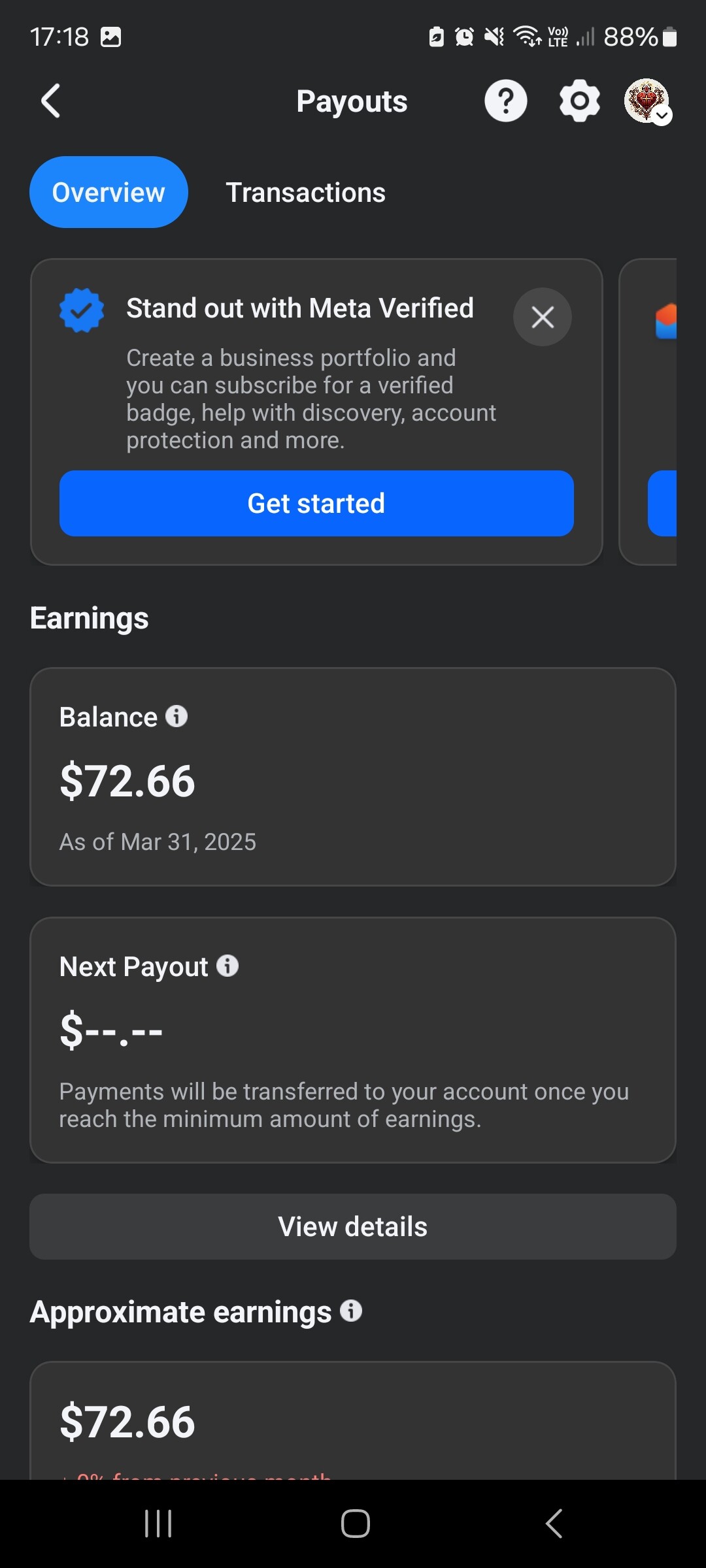
Task: Go to the home screen
Action: coord(355,1524)
